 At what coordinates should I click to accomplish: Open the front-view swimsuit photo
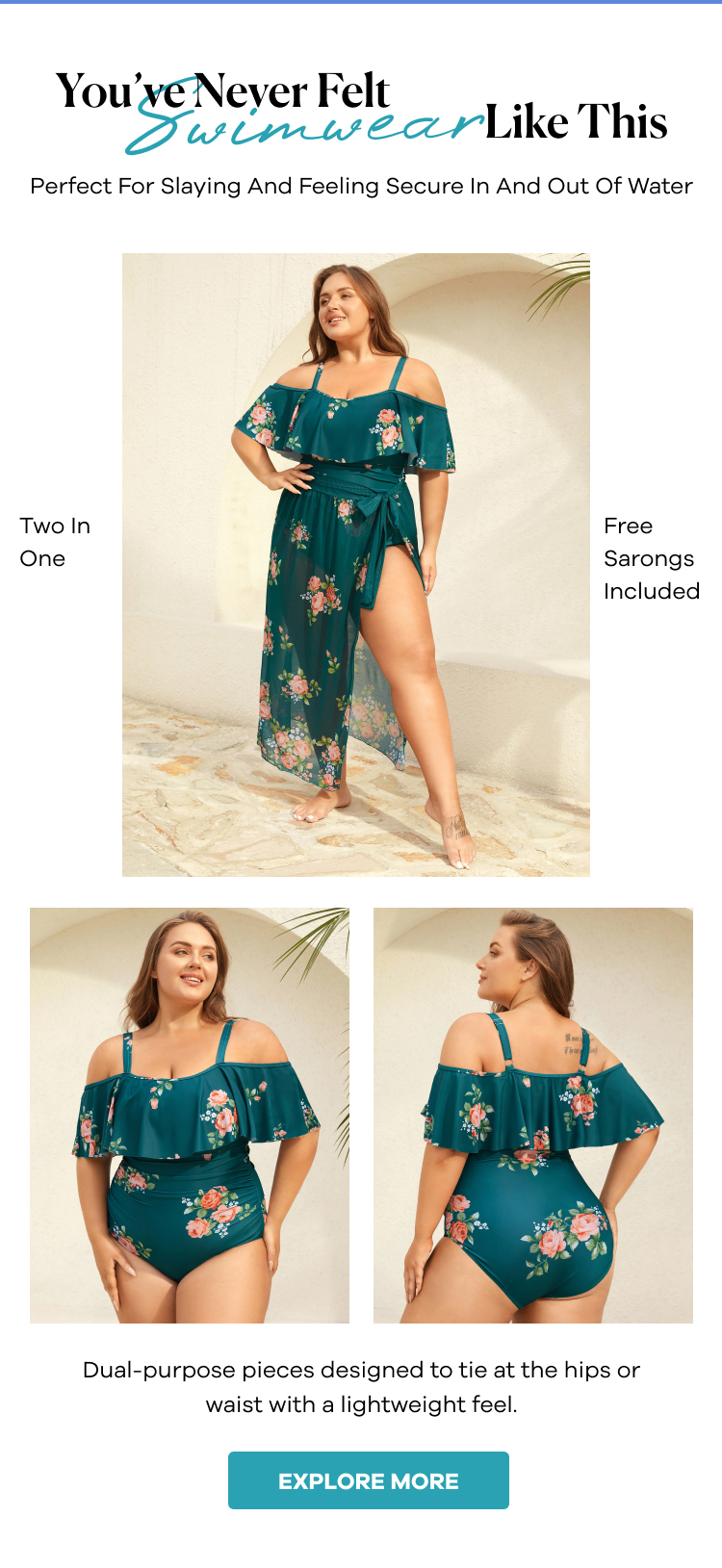[x=190, y=1115]
